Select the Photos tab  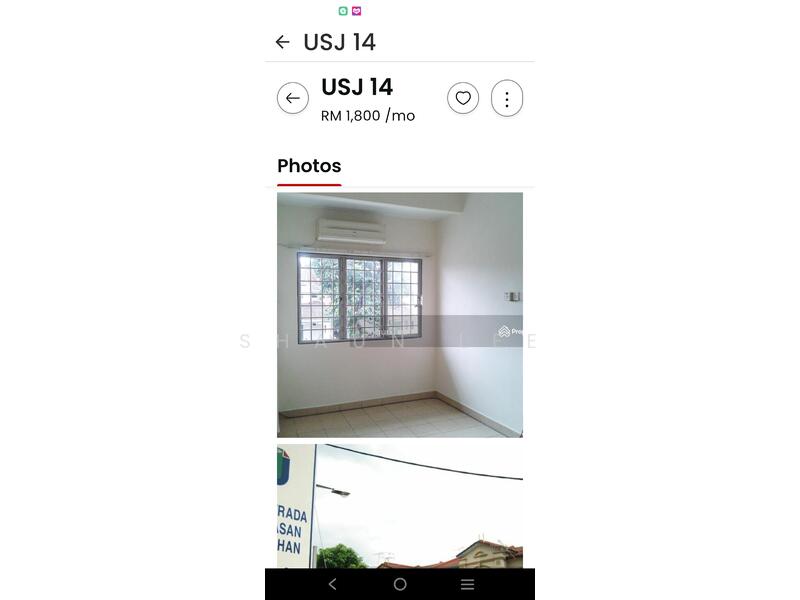coord(309,166)
